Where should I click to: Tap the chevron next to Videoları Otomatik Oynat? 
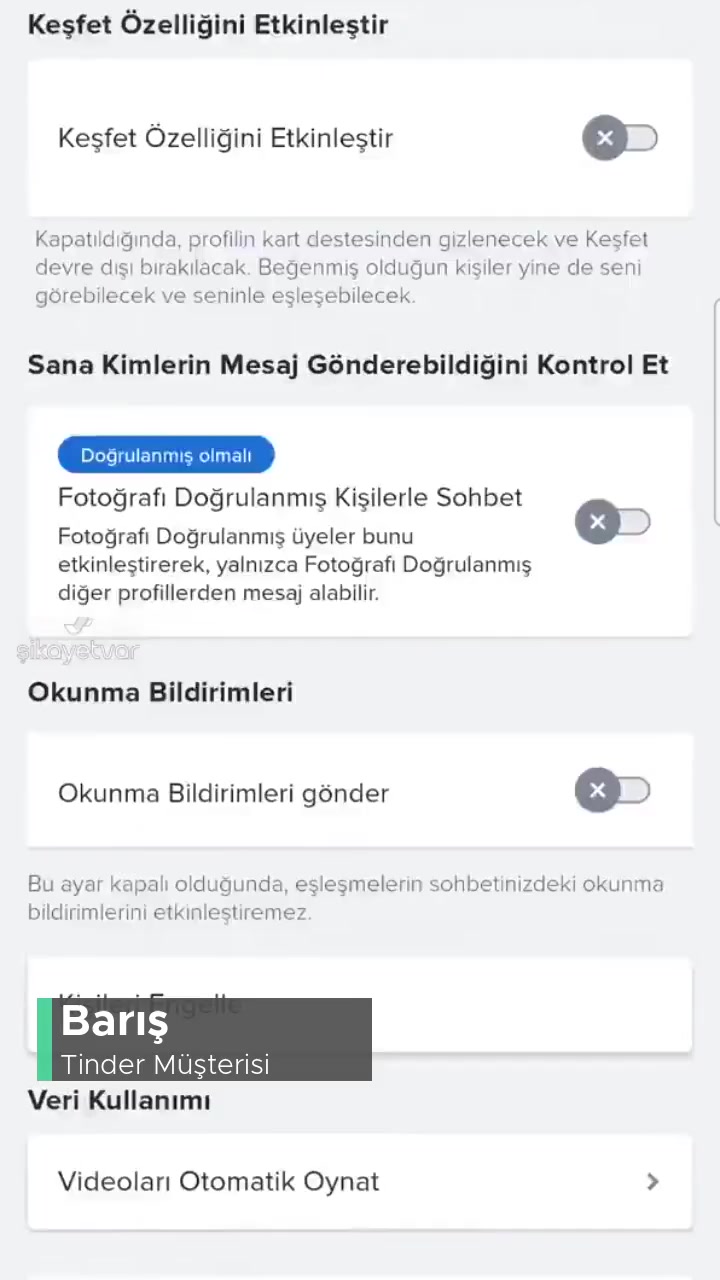point(652,1182)
